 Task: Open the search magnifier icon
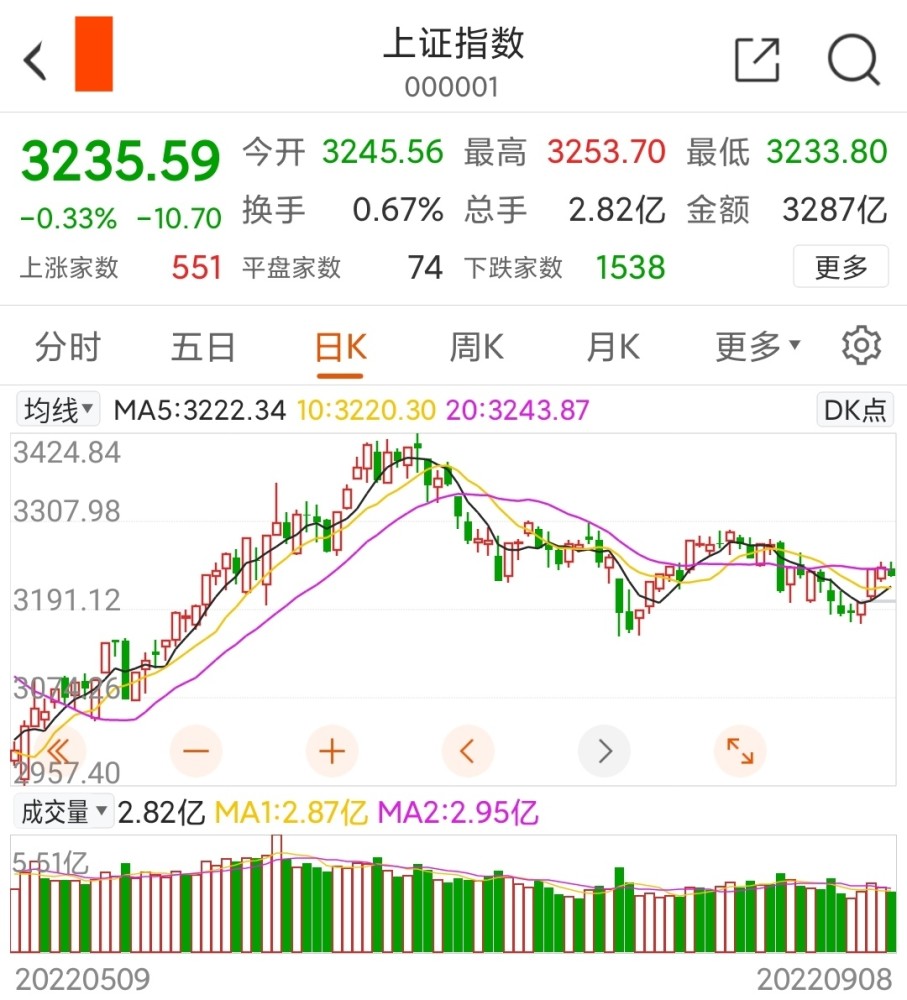853,60
